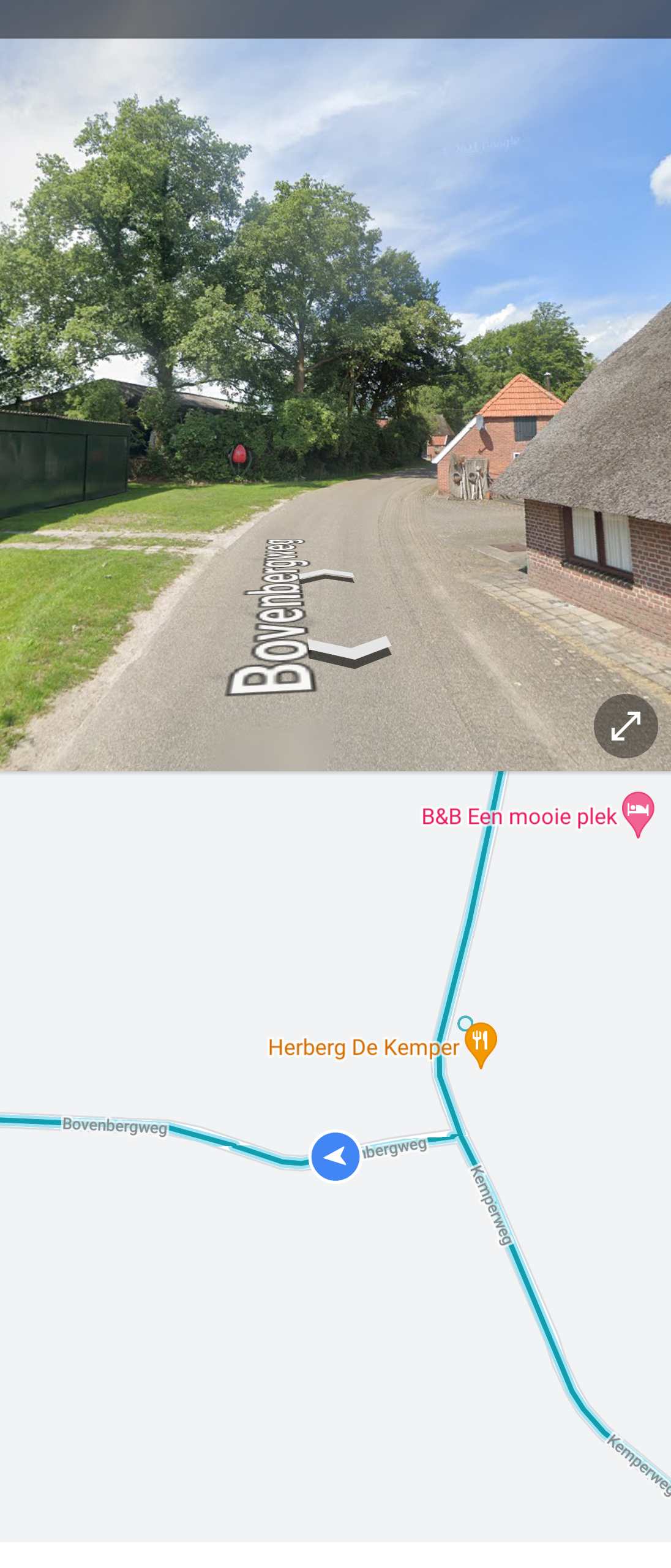Expand Street View to full screen
The width and height of the screenshot is (671, 1568).
[x=625, y=726]
